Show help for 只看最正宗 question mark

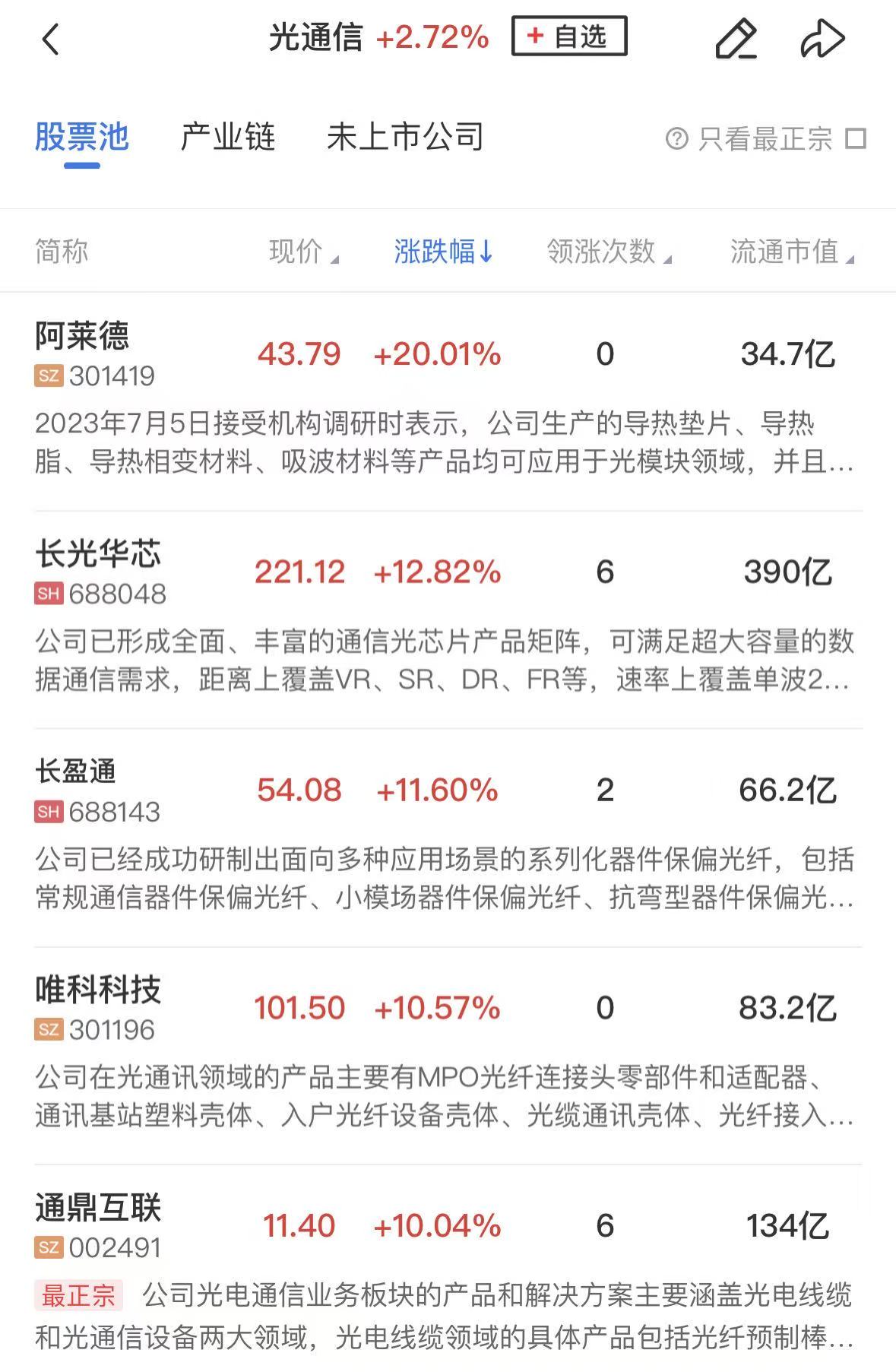point(676,139)
